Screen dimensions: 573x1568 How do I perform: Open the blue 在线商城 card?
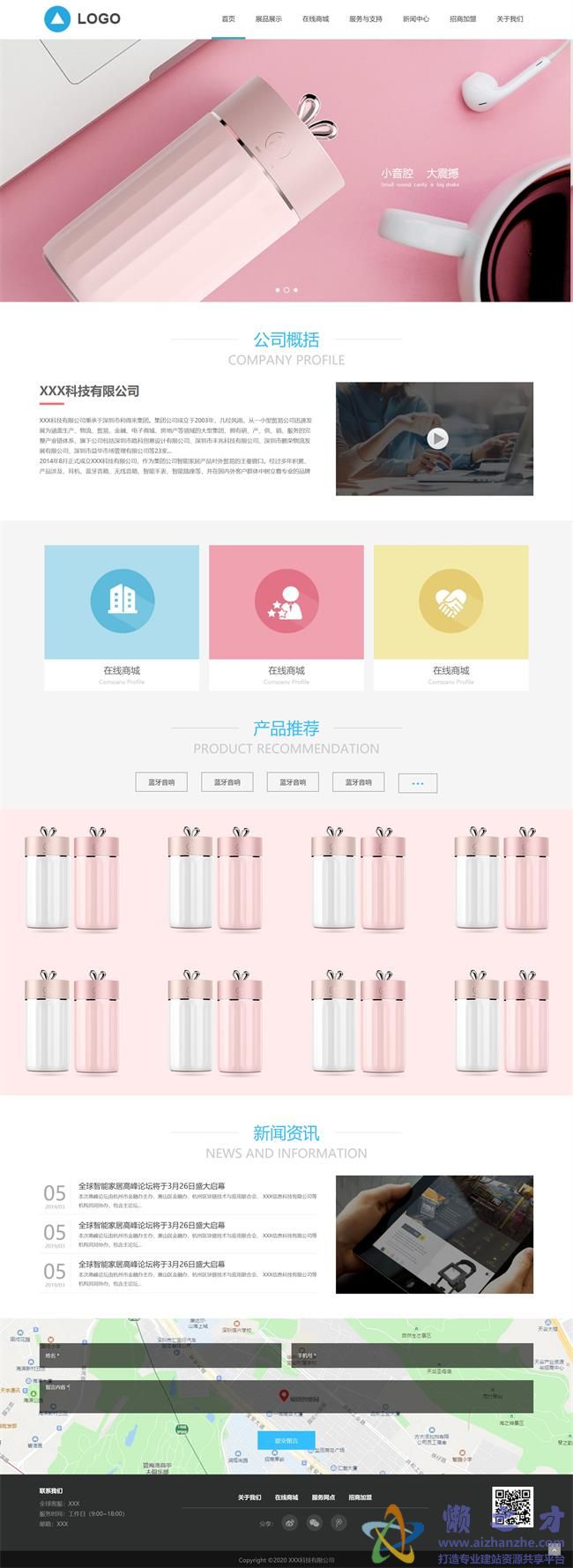122,617
